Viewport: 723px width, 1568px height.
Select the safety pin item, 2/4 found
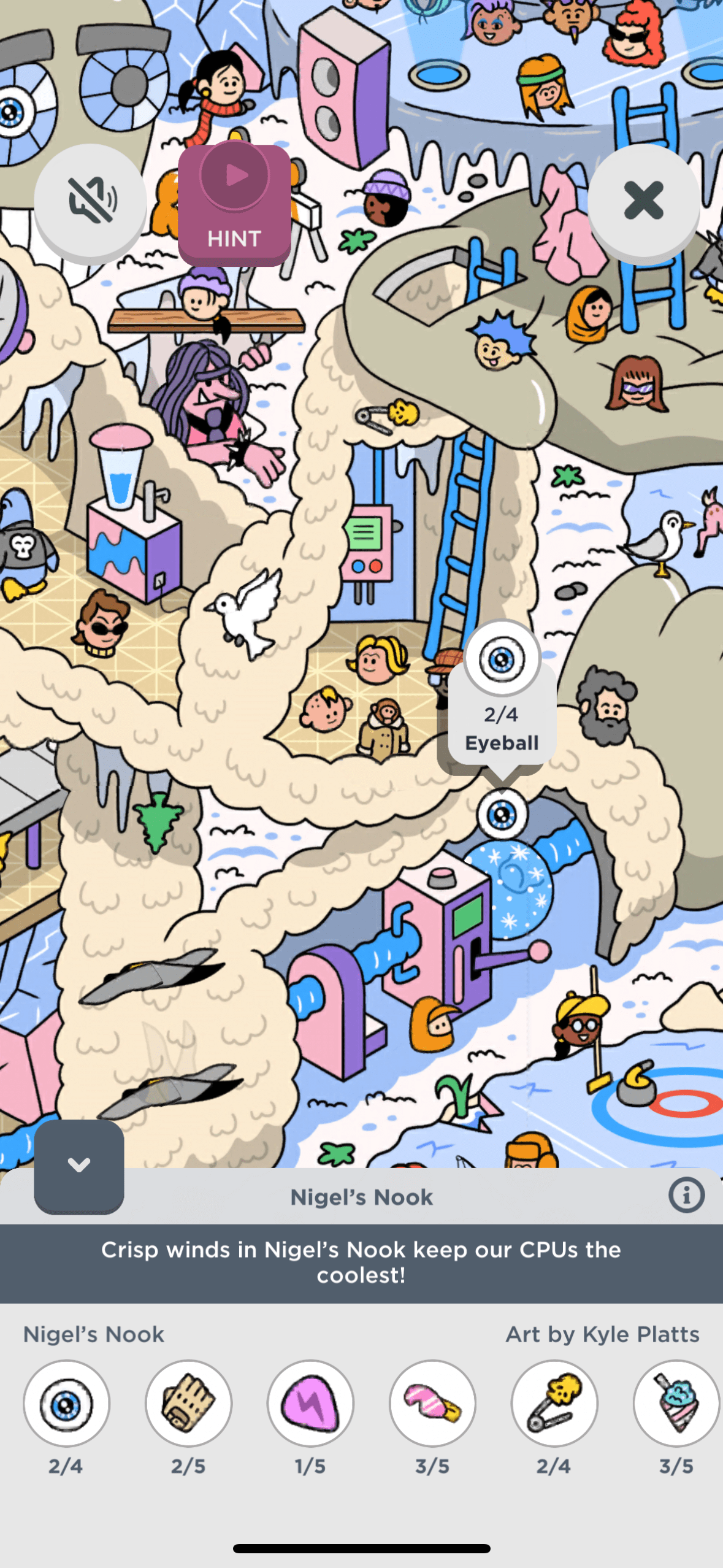point(554,1404)
